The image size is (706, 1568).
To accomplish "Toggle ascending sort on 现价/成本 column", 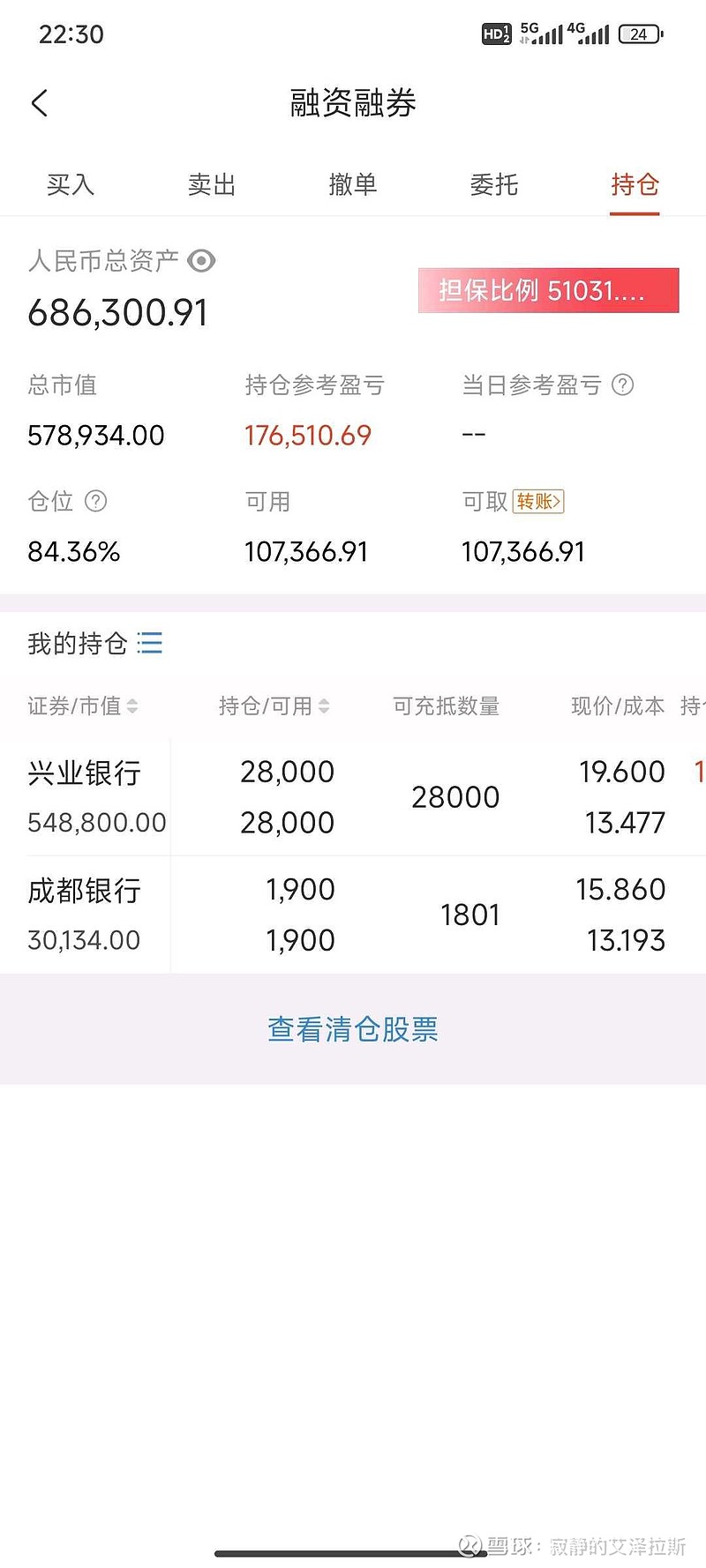I will click(x=616, y=706).
